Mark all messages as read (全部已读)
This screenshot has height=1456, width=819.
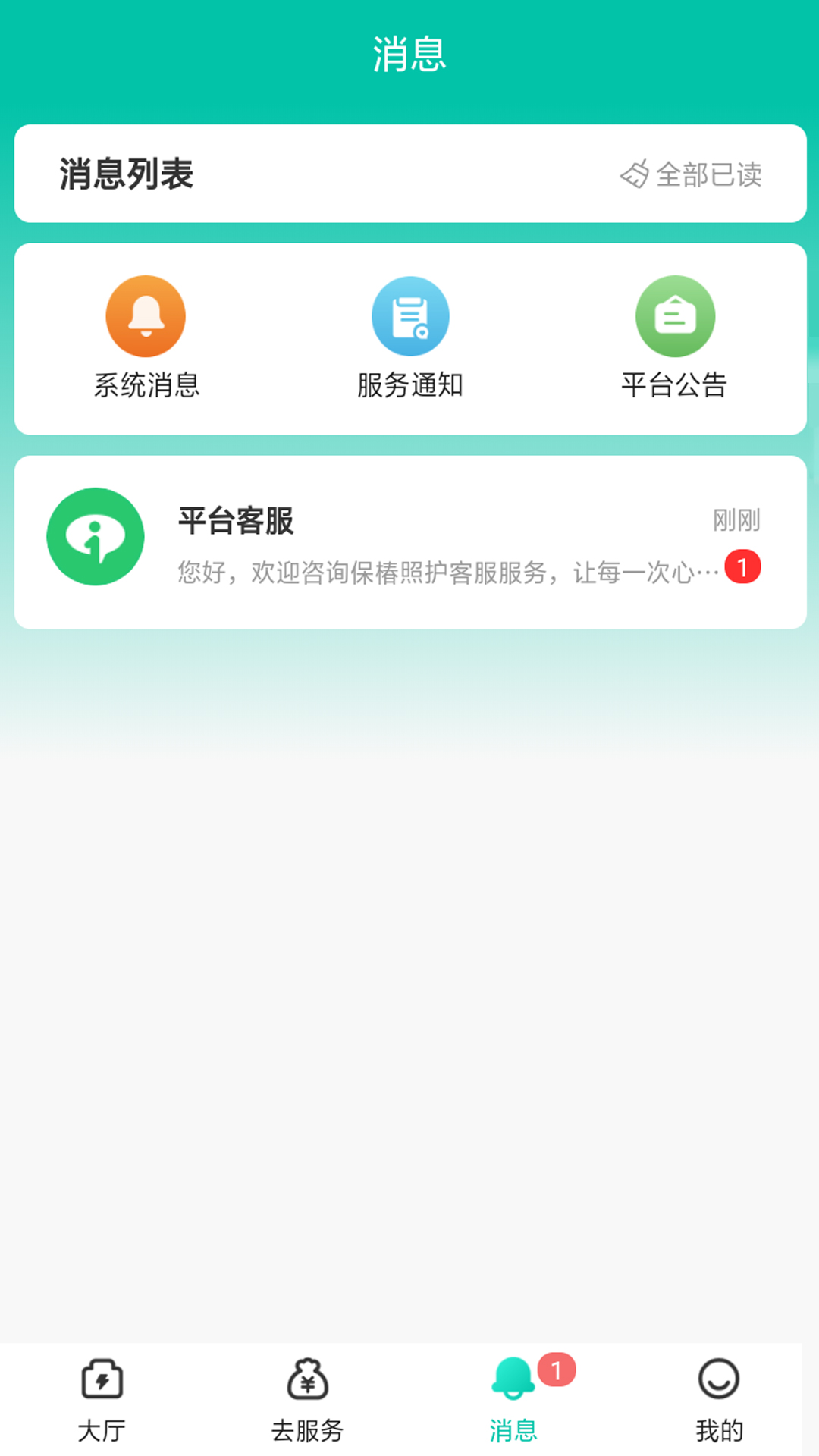tap(691, 174)
